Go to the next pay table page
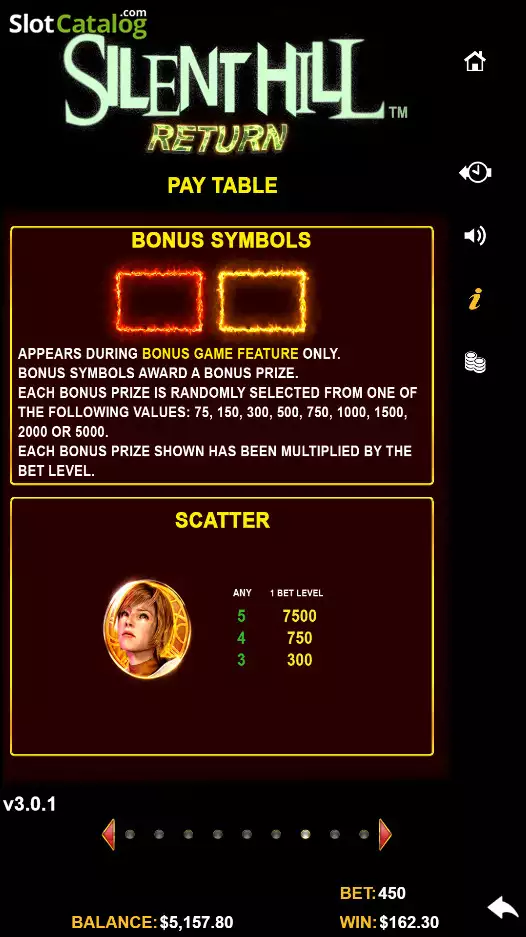Viewport: 526px width, 937px height. pos(386,834)
